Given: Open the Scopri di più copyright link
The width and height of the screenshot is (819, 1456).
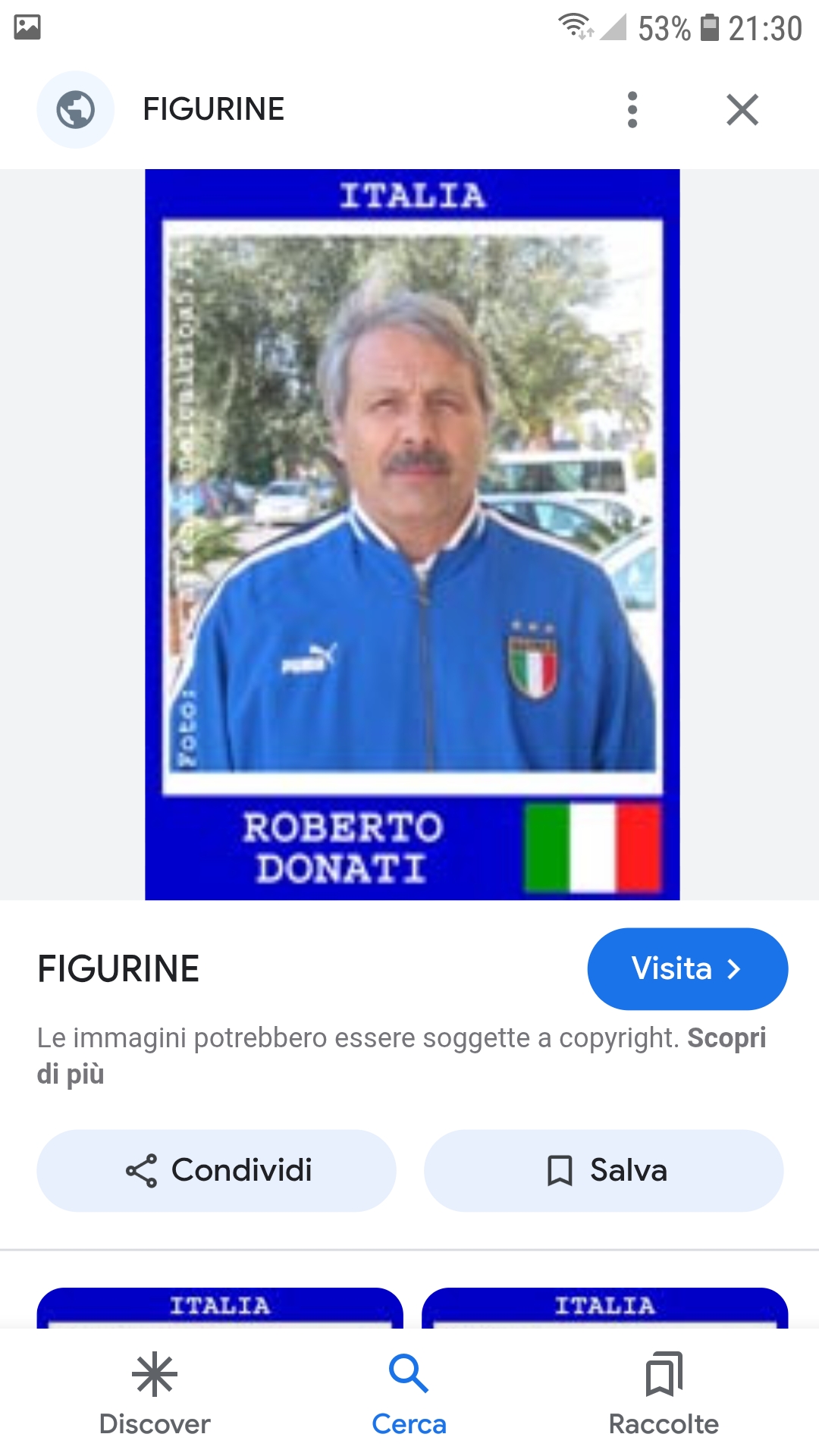Looking at the screenshot, I should pos(725,1038).
